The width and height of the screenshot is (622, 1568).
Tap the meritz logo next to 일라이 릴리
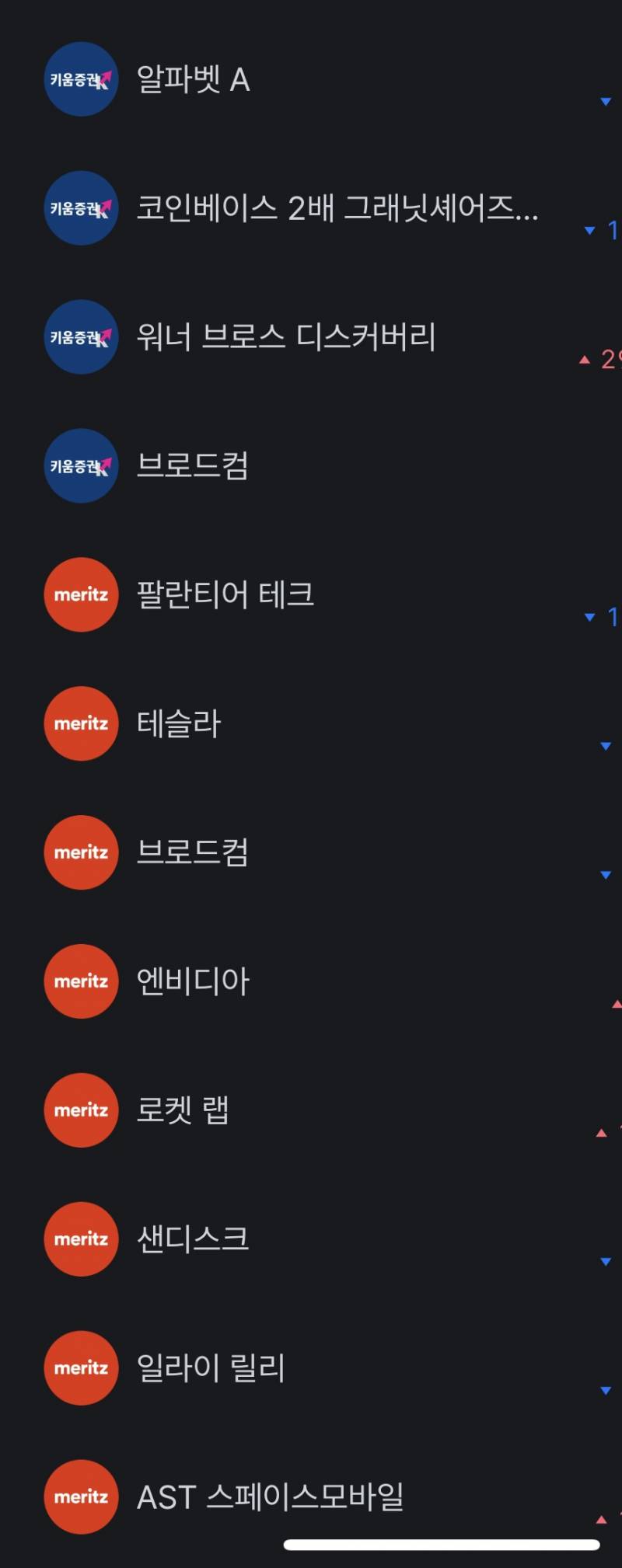point(81,1368)
